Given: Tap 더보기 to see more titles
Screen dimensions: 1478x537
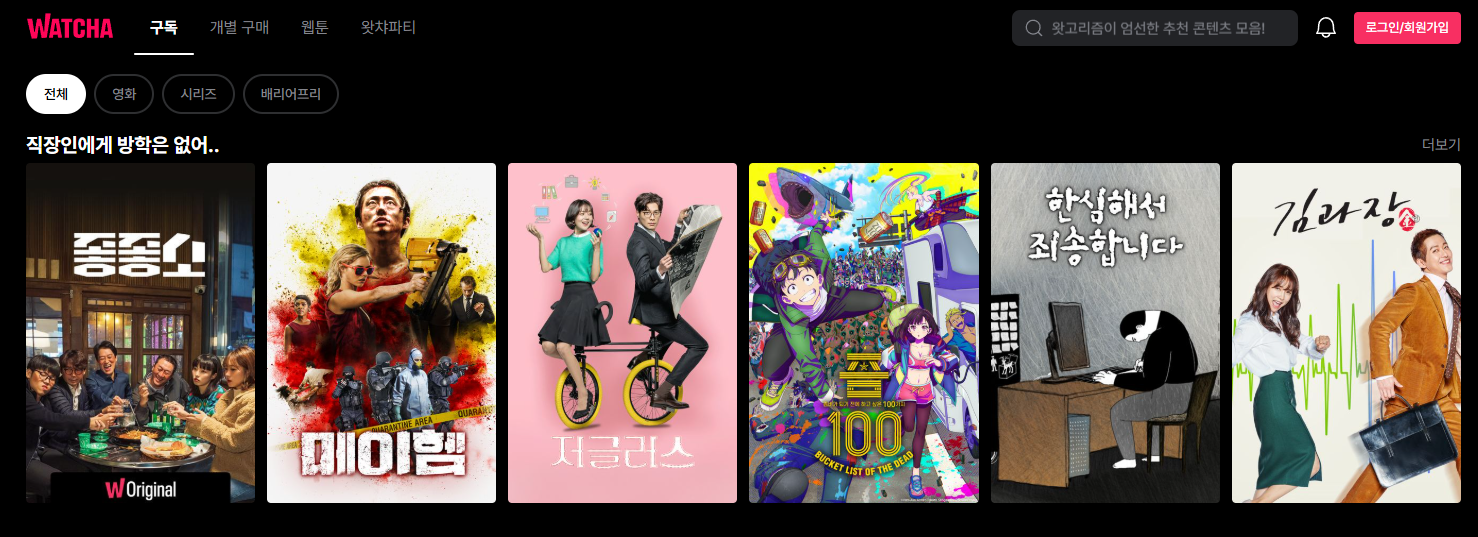Looking at the screenshot, I should click(x=1440, y=145).
